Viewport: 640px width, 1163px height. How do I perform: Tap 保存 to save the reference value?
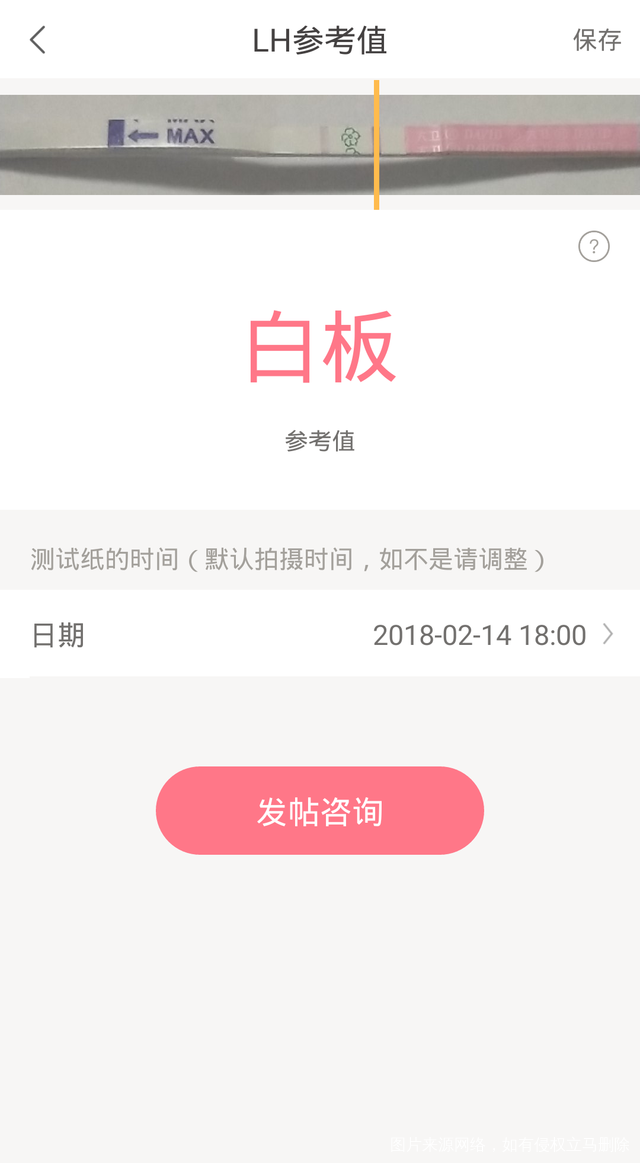pos(597,40)
